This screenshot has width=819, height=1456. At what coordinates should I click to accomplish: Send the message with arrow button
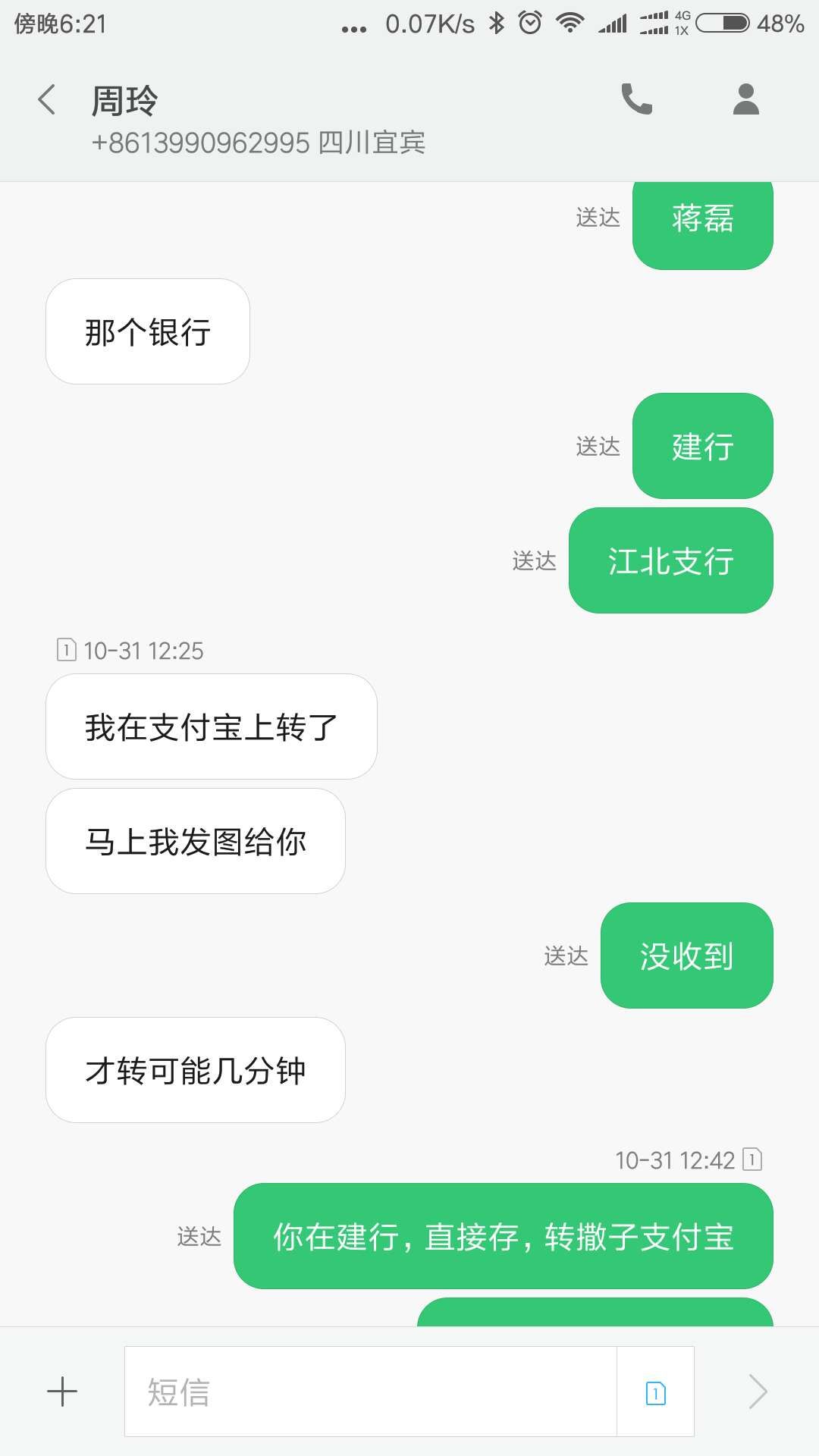coord(758,1392)
